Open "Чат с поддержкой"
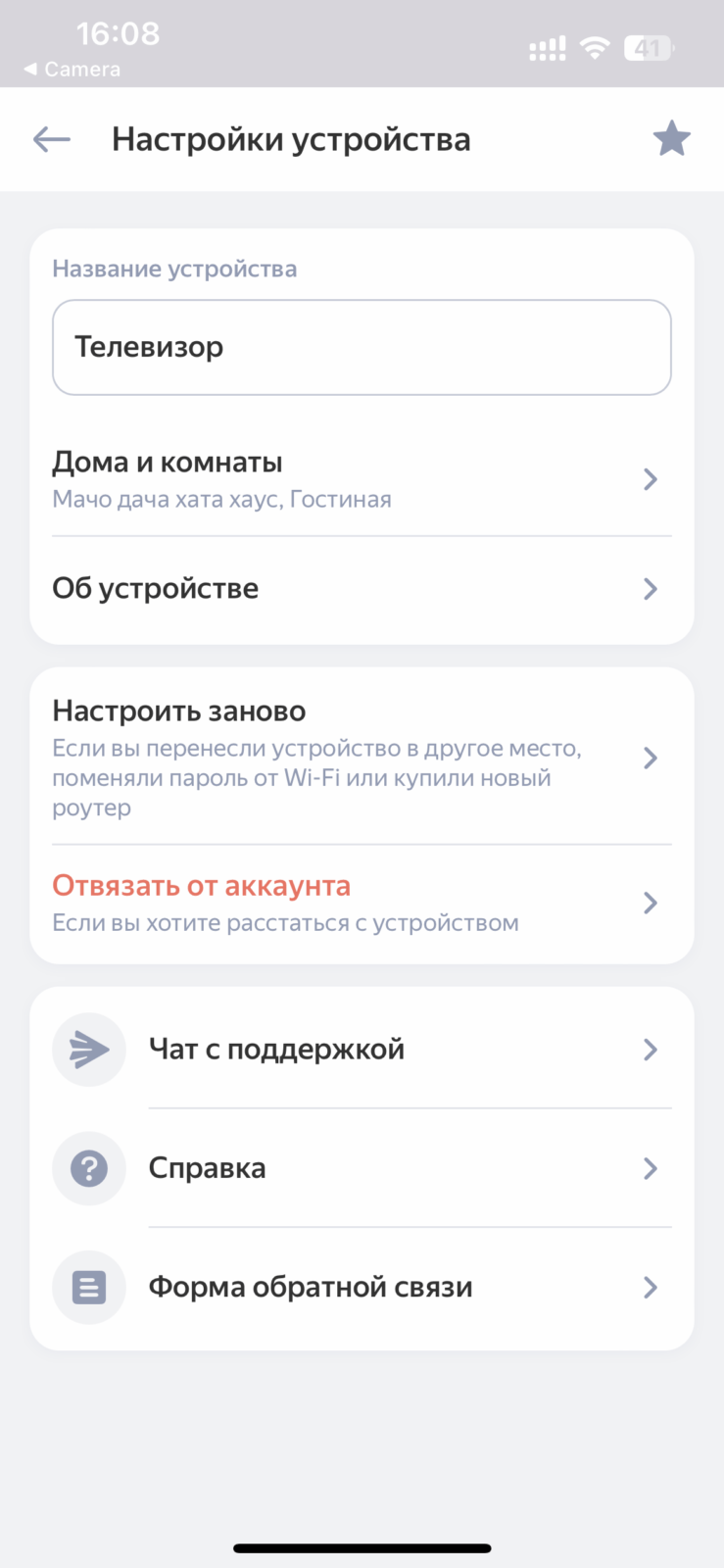The image size is (724, 1568). tap(362, 1050)
